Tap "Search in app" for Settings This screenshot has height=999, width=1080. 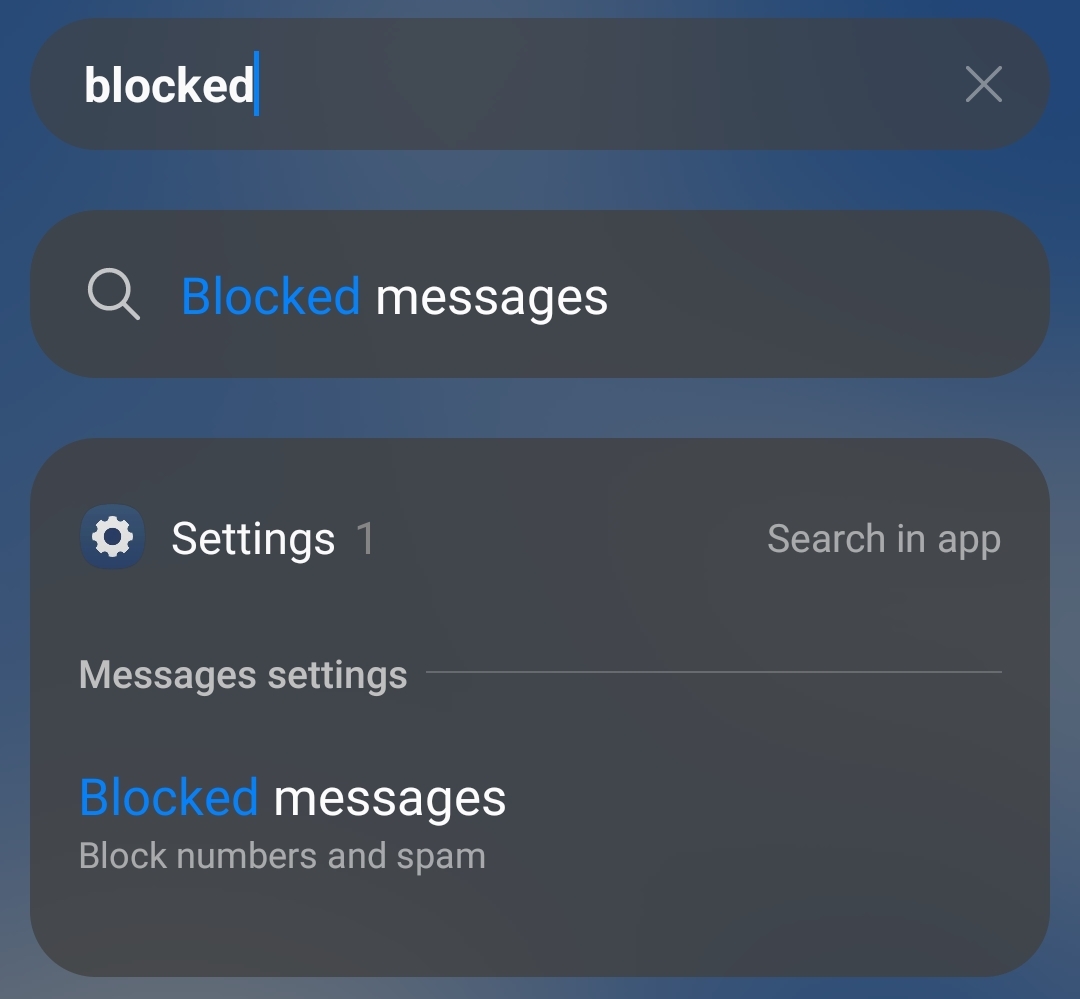[x=883, y=539]
